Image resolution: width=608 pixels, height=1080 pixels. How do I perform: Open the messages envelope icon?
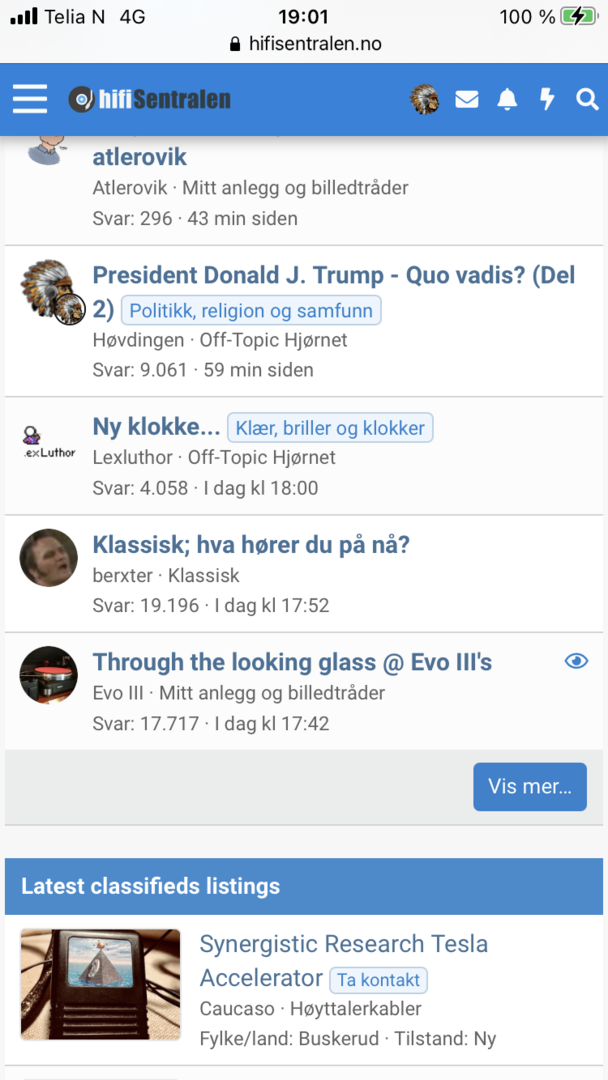[467, 100]
